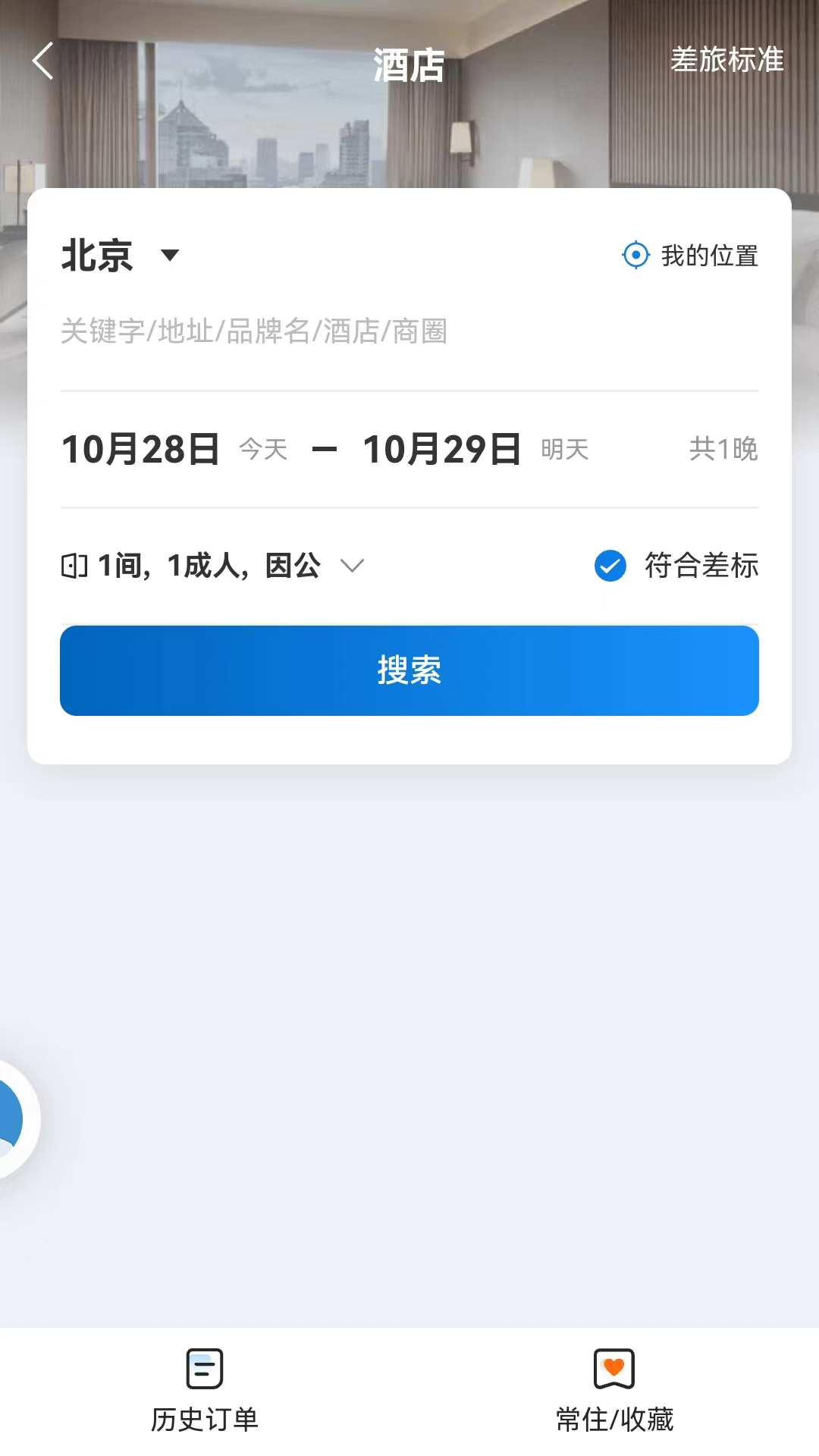Tap the 搜索 button to search hotels
819x1456 pixels.
[x=409, y=670]
